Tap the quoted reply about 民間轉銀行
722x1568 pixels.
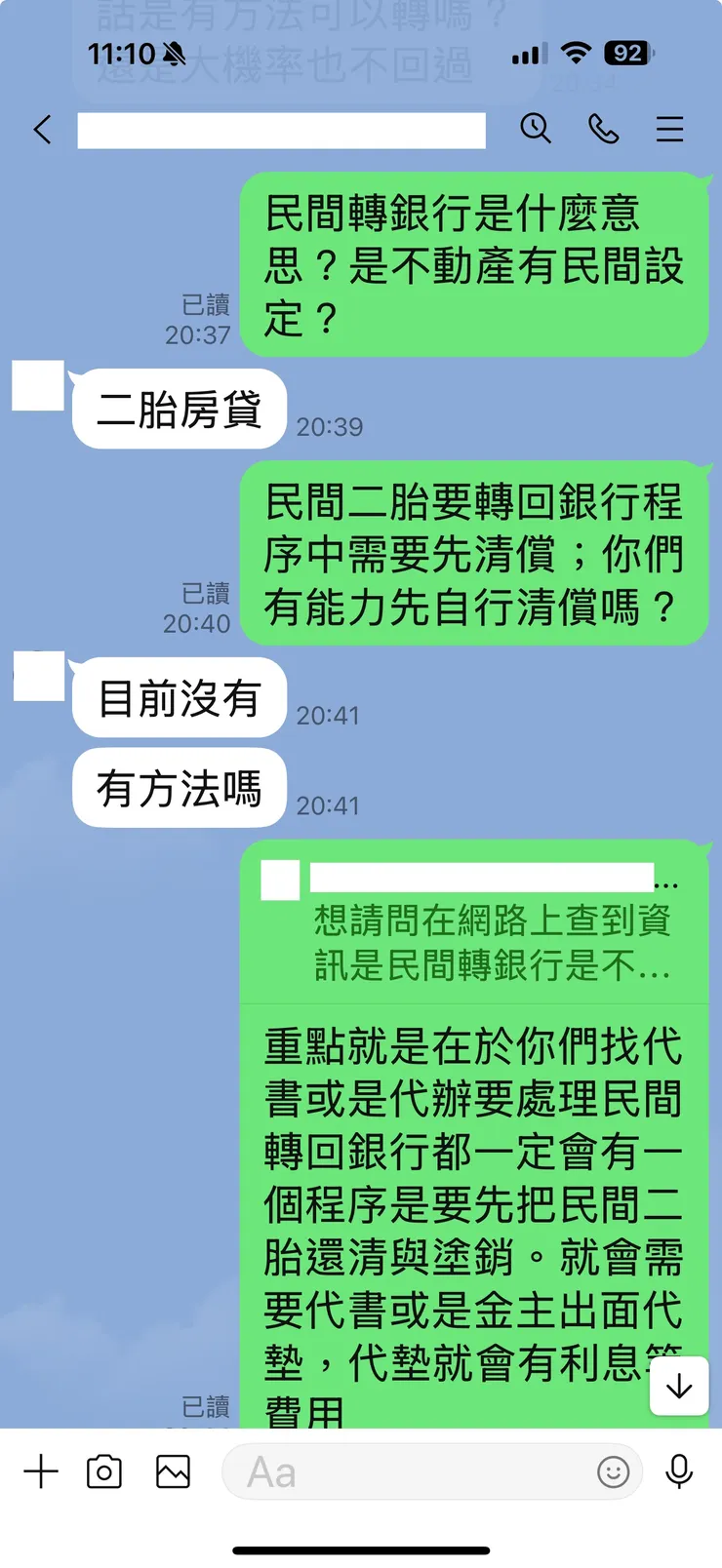pos(478,921)
